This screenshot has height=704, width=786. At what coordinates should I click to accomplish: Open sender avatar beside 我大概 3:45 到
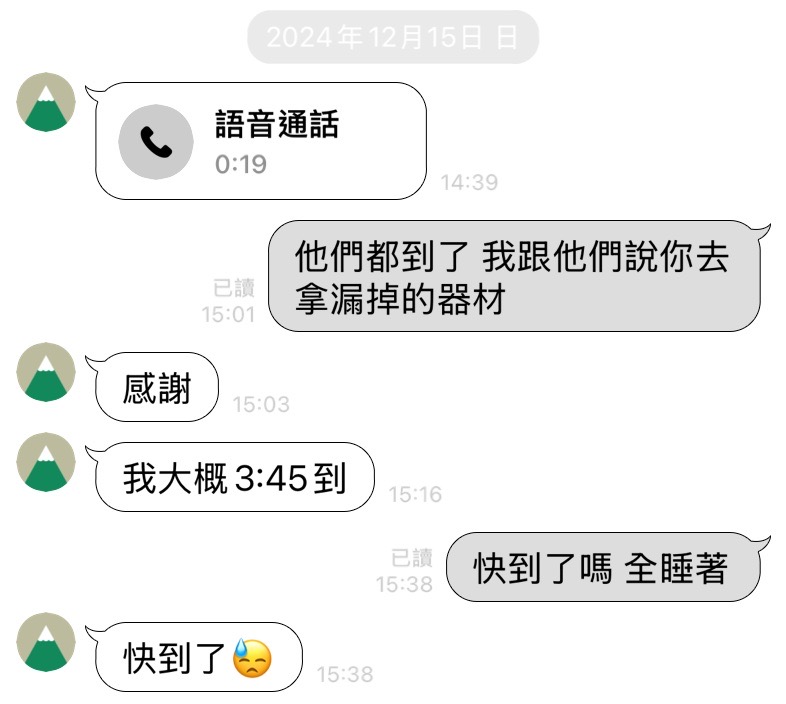click(46, 462)
